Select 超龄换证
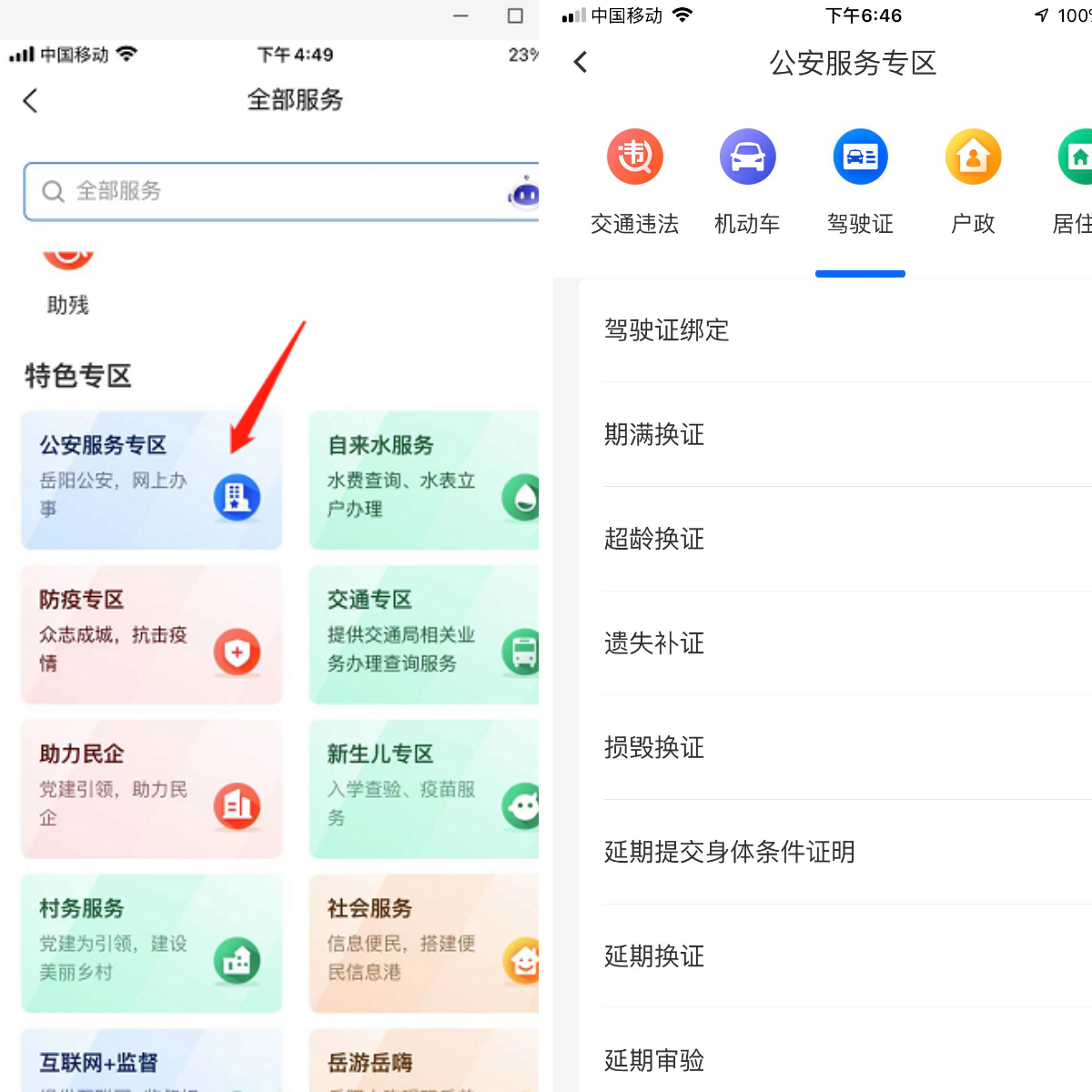The height and width of the screenshot is (1092, 1092). coord(654,539)
